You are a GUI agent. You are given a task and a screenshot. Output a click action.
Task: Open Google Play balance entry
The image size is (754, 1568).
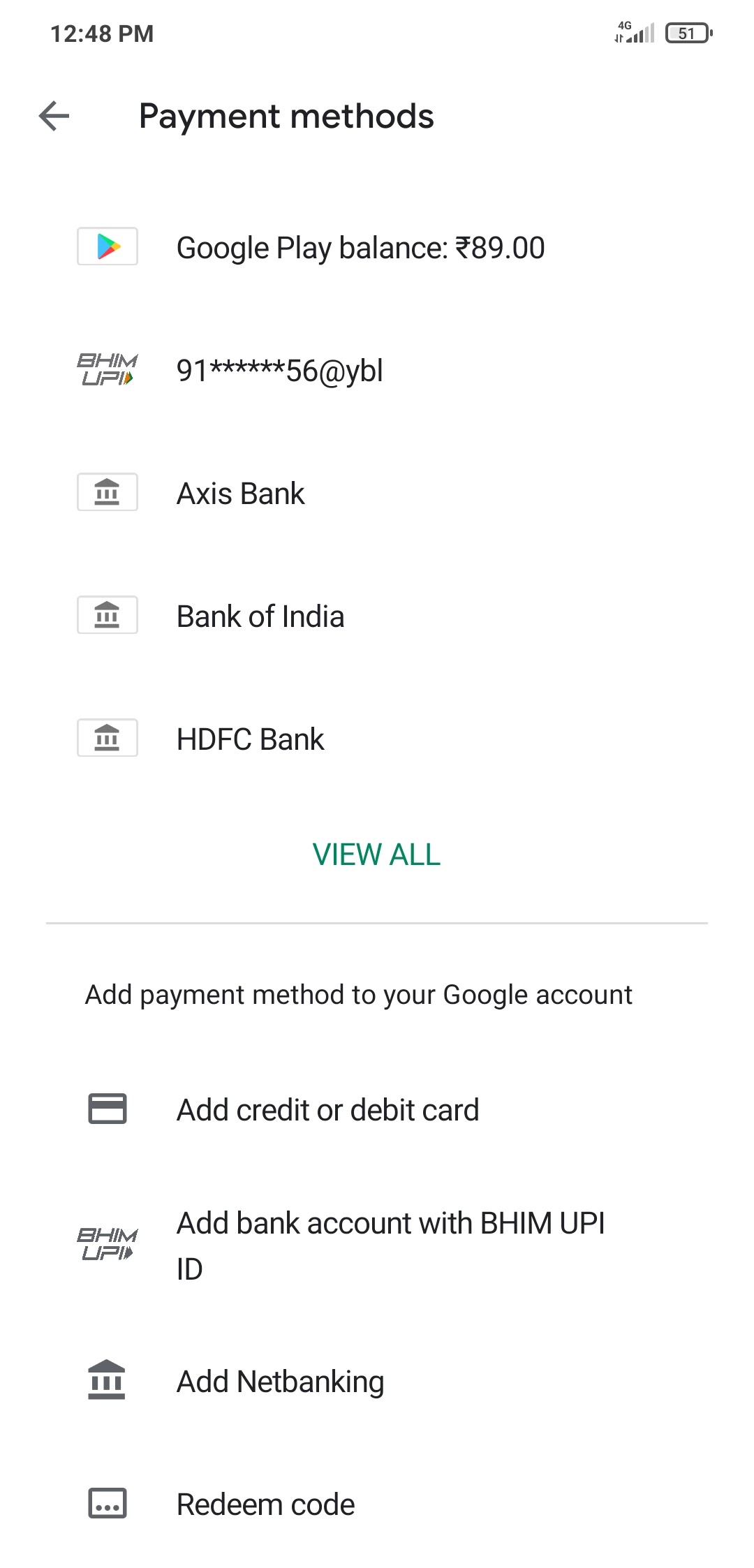377,247
